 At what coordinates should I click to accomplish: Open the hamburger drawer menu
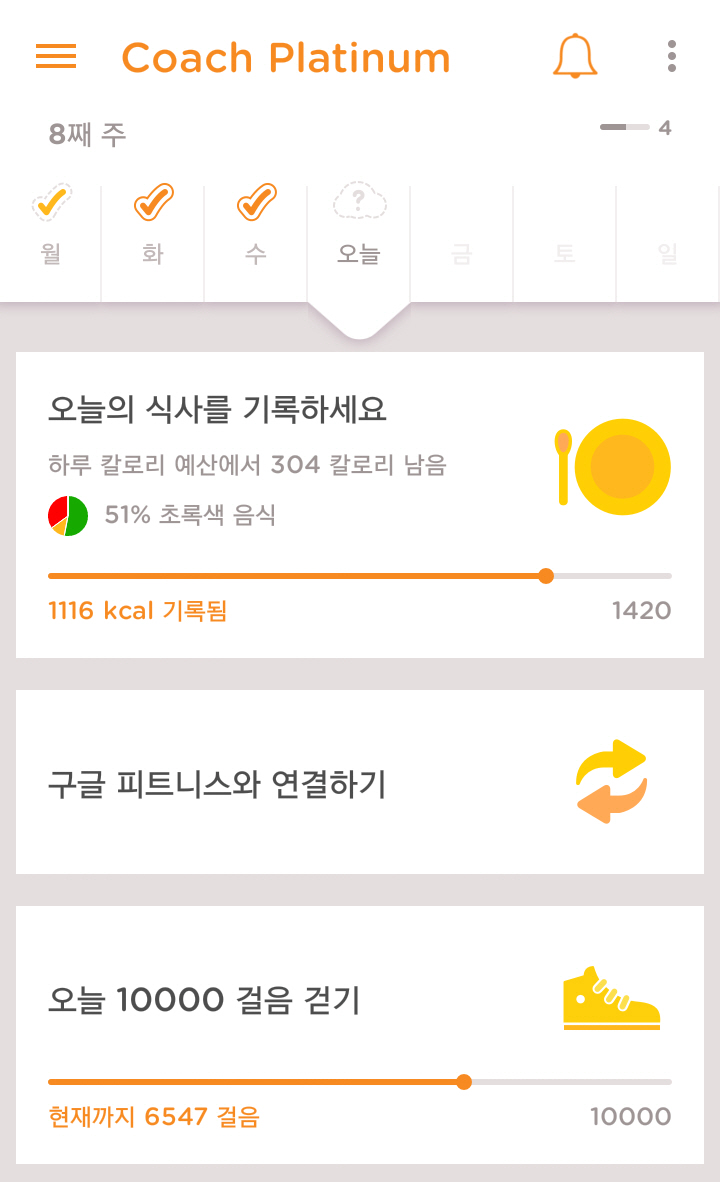coord(56,57)
